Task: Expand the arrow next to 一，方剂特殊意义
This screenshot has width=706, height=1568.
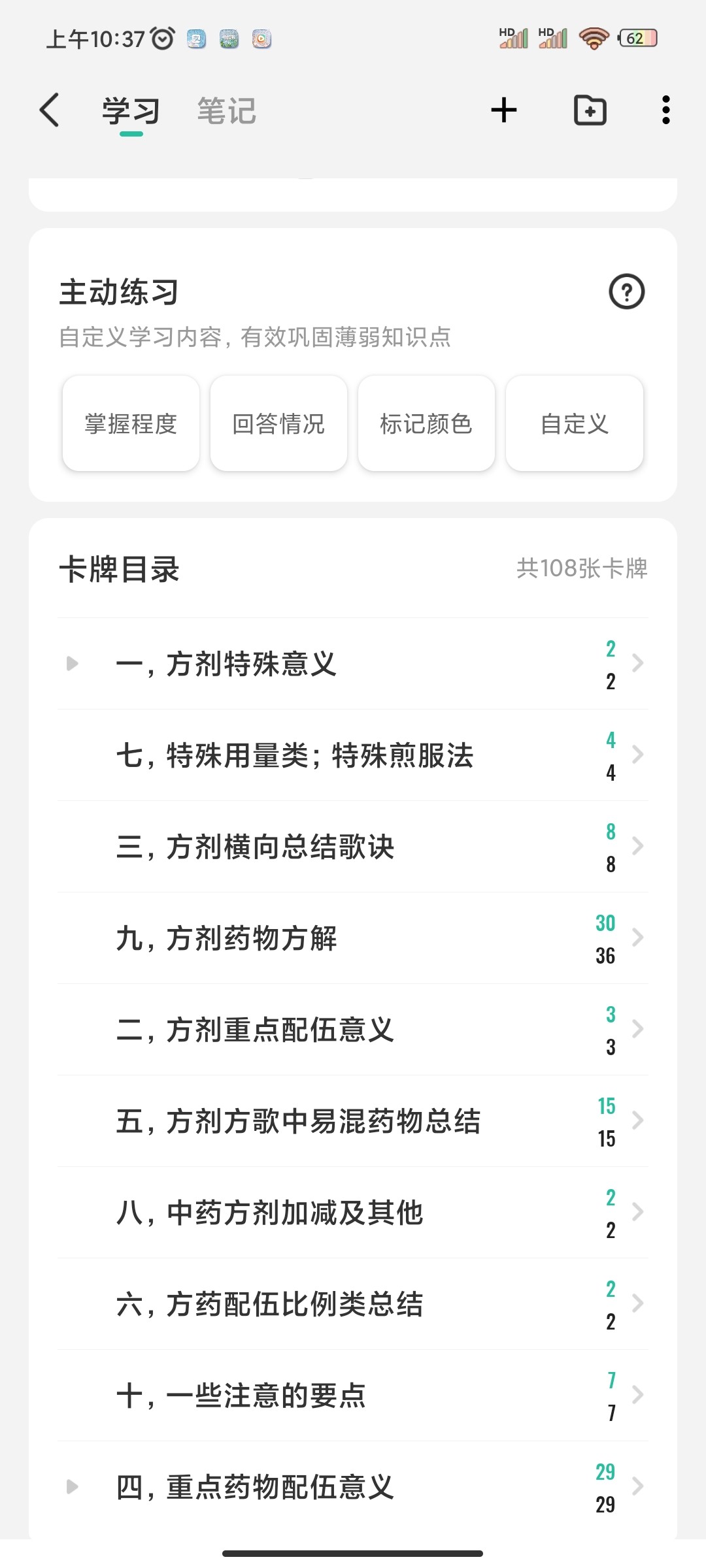Action: coord(73,664)
